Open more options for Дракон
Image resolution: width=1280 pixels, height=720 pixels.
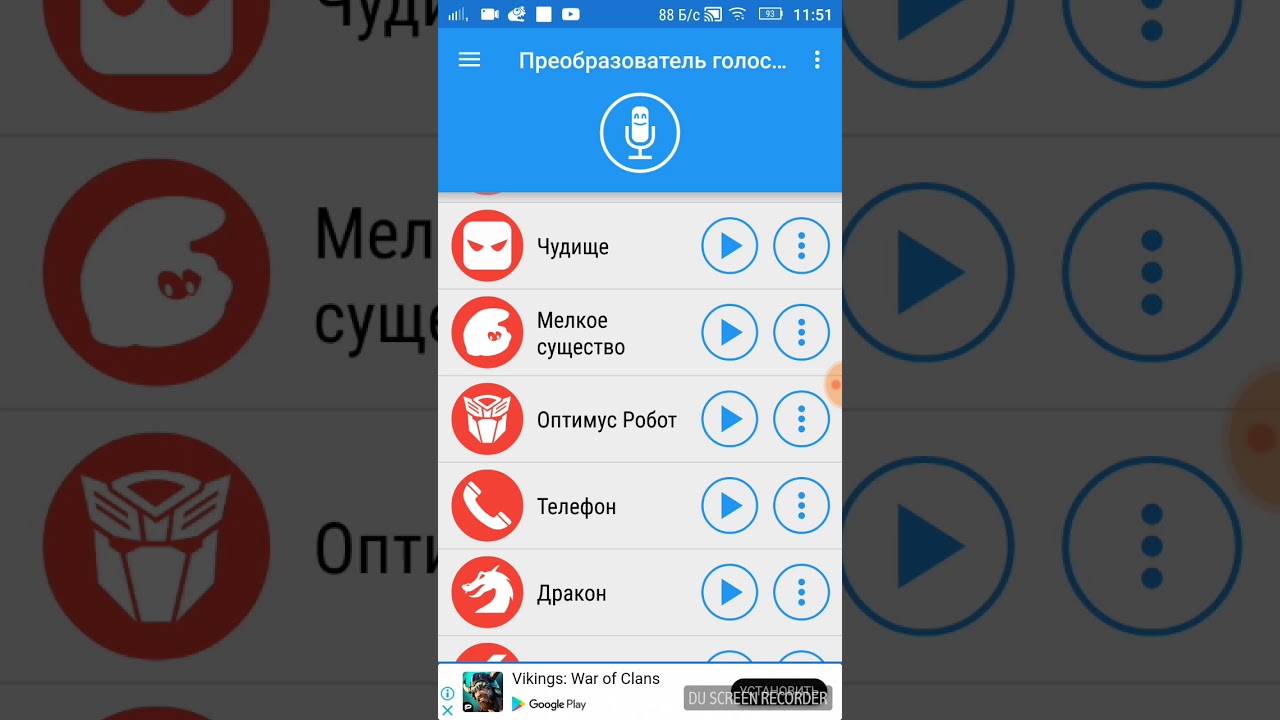coord(801,593)
